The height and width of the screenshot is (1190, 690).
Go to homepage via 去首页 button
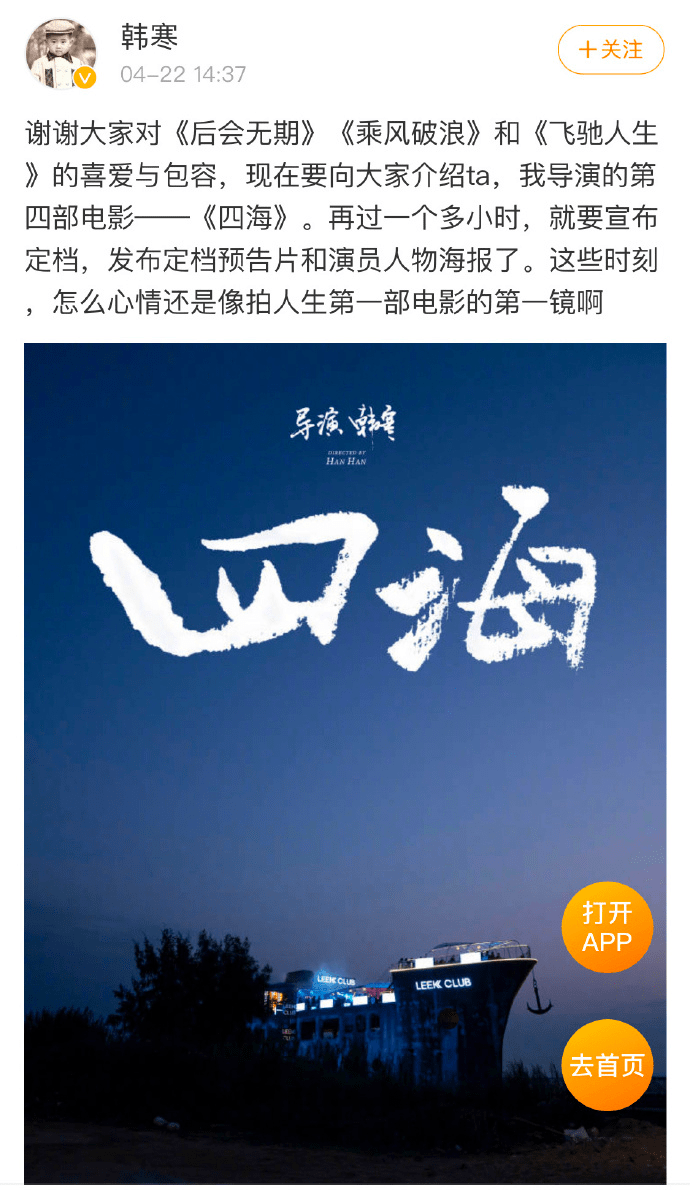click(x=607, y=1065)
